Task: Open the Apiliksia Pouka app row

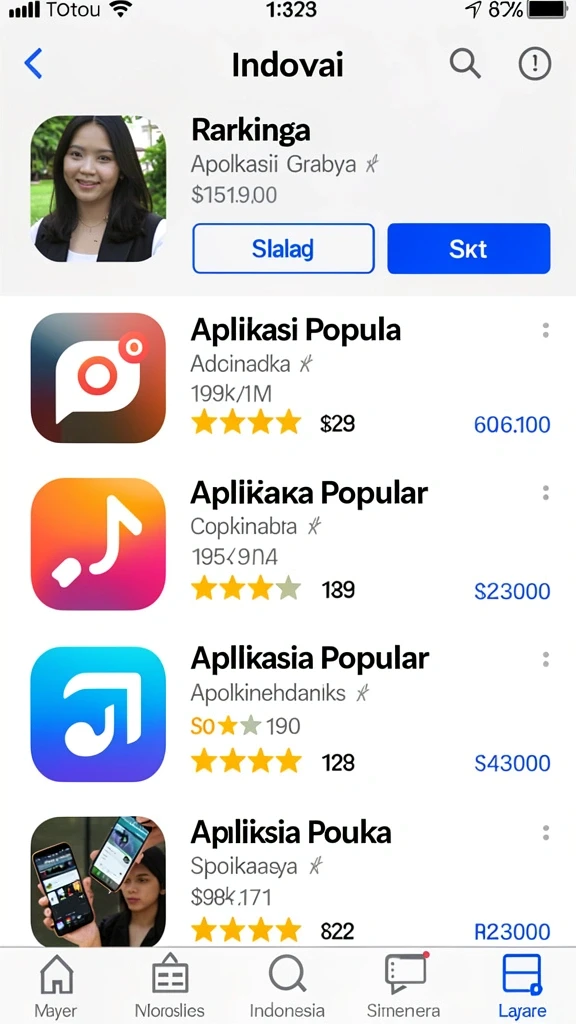Action: pos(288,880)
